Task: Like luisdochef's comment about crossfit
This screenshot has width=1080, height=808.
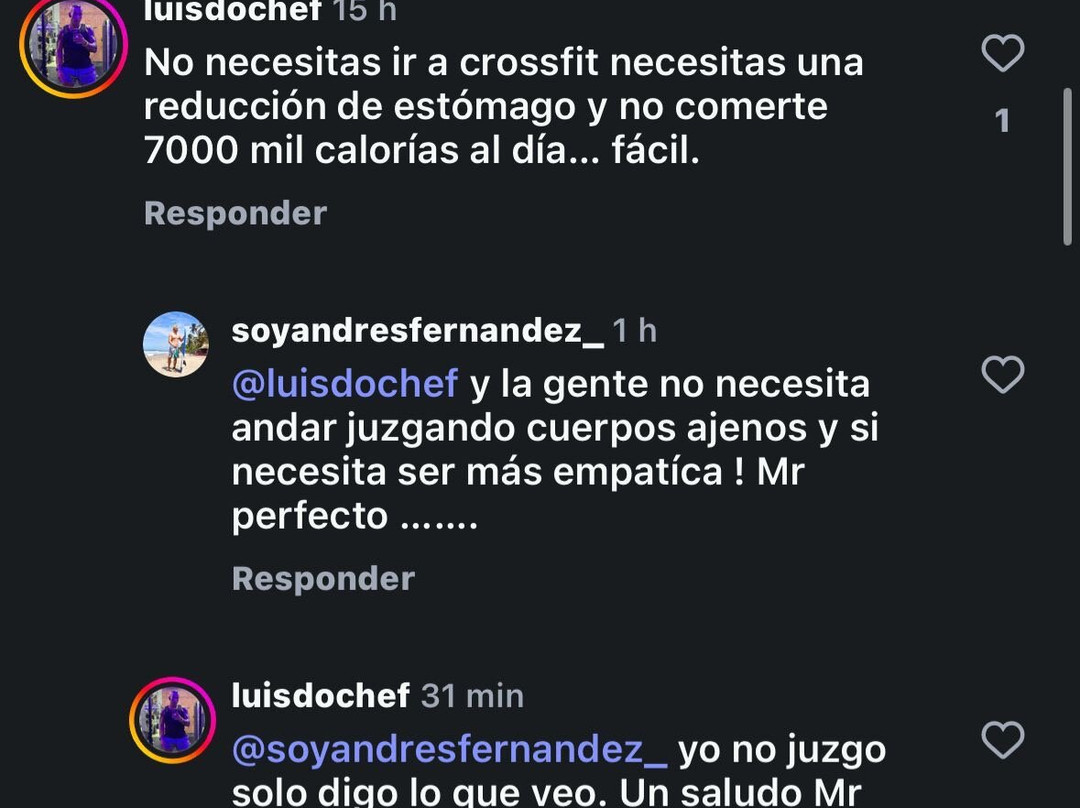Action: click(x=1002, y=54)
